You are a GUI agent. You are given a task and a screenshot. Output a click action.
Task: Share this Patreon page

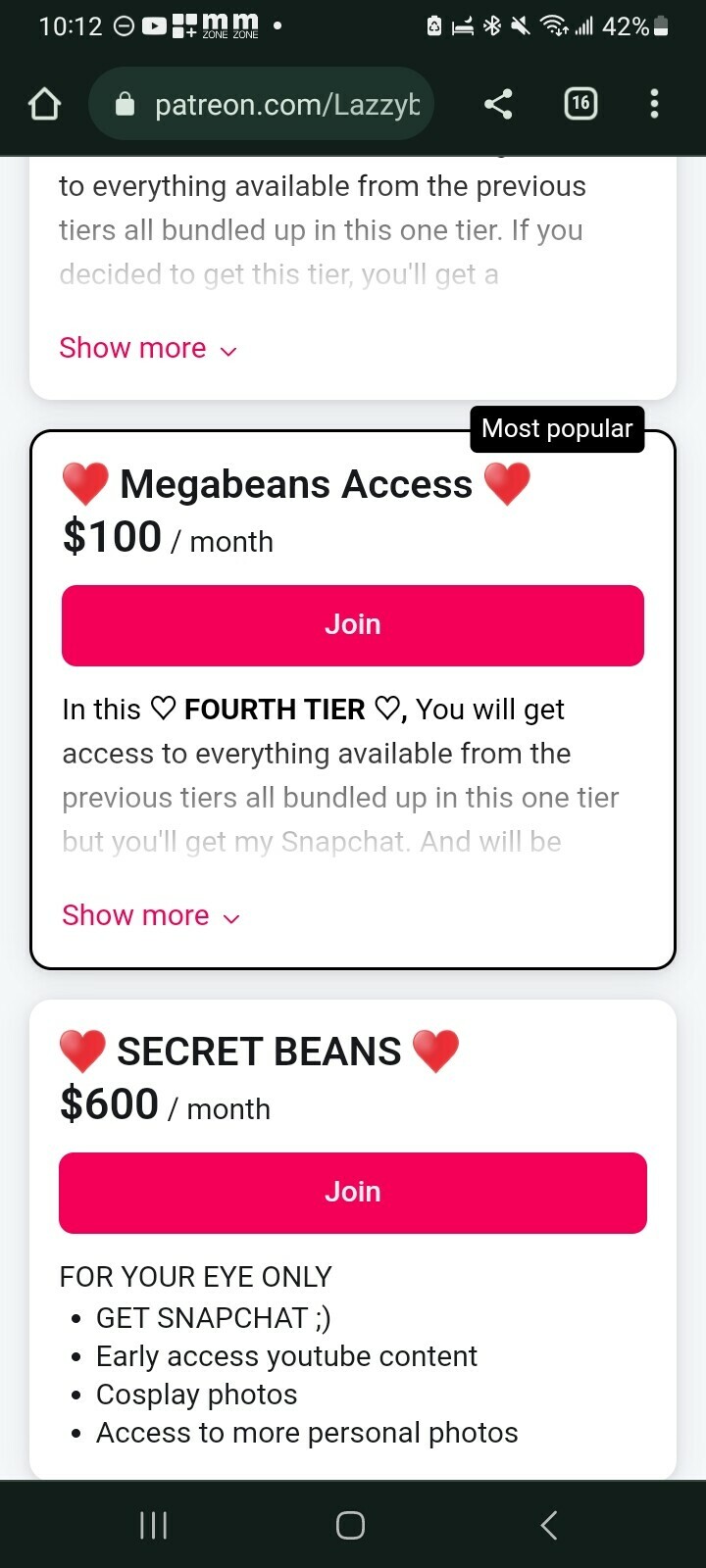498,104
